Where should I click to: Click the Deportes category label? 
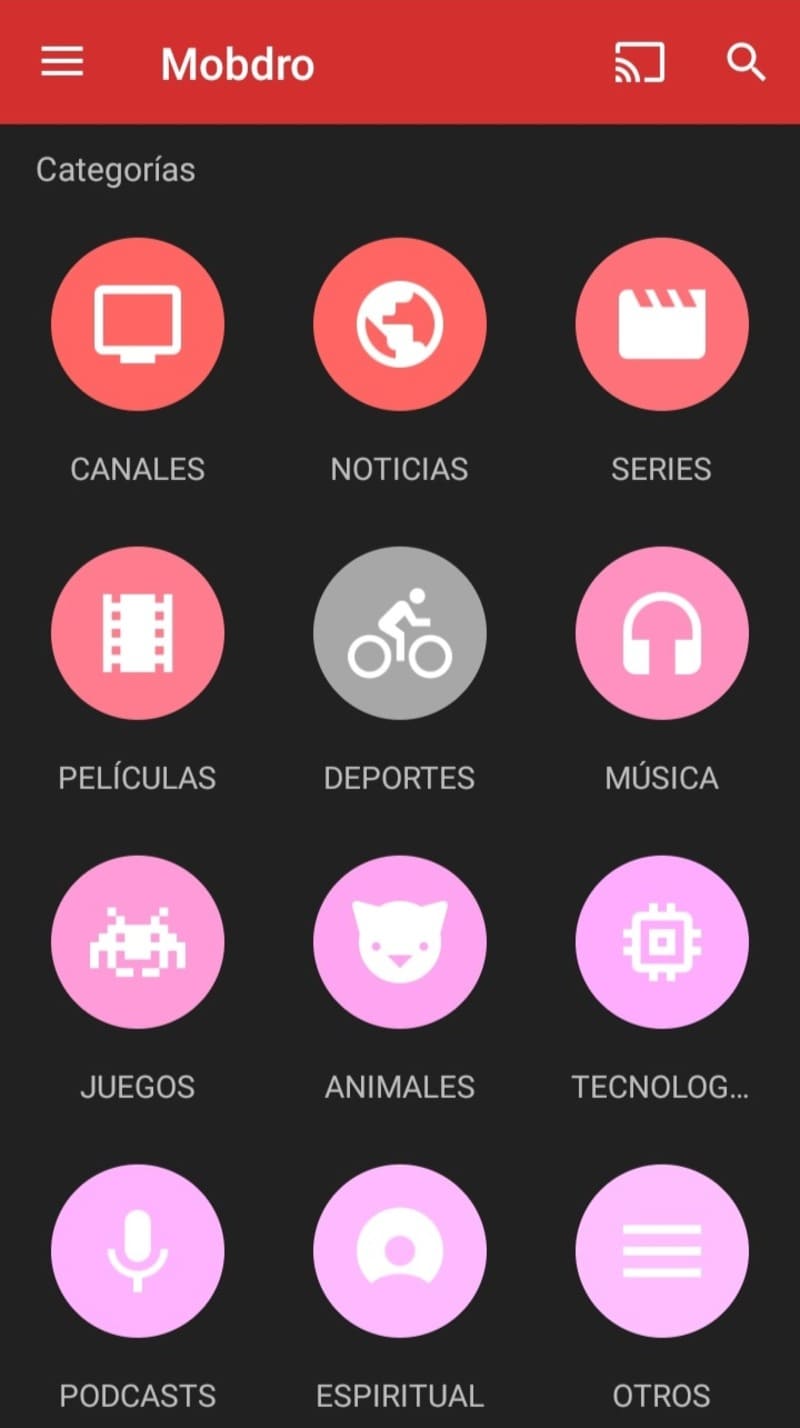(400, 777)
